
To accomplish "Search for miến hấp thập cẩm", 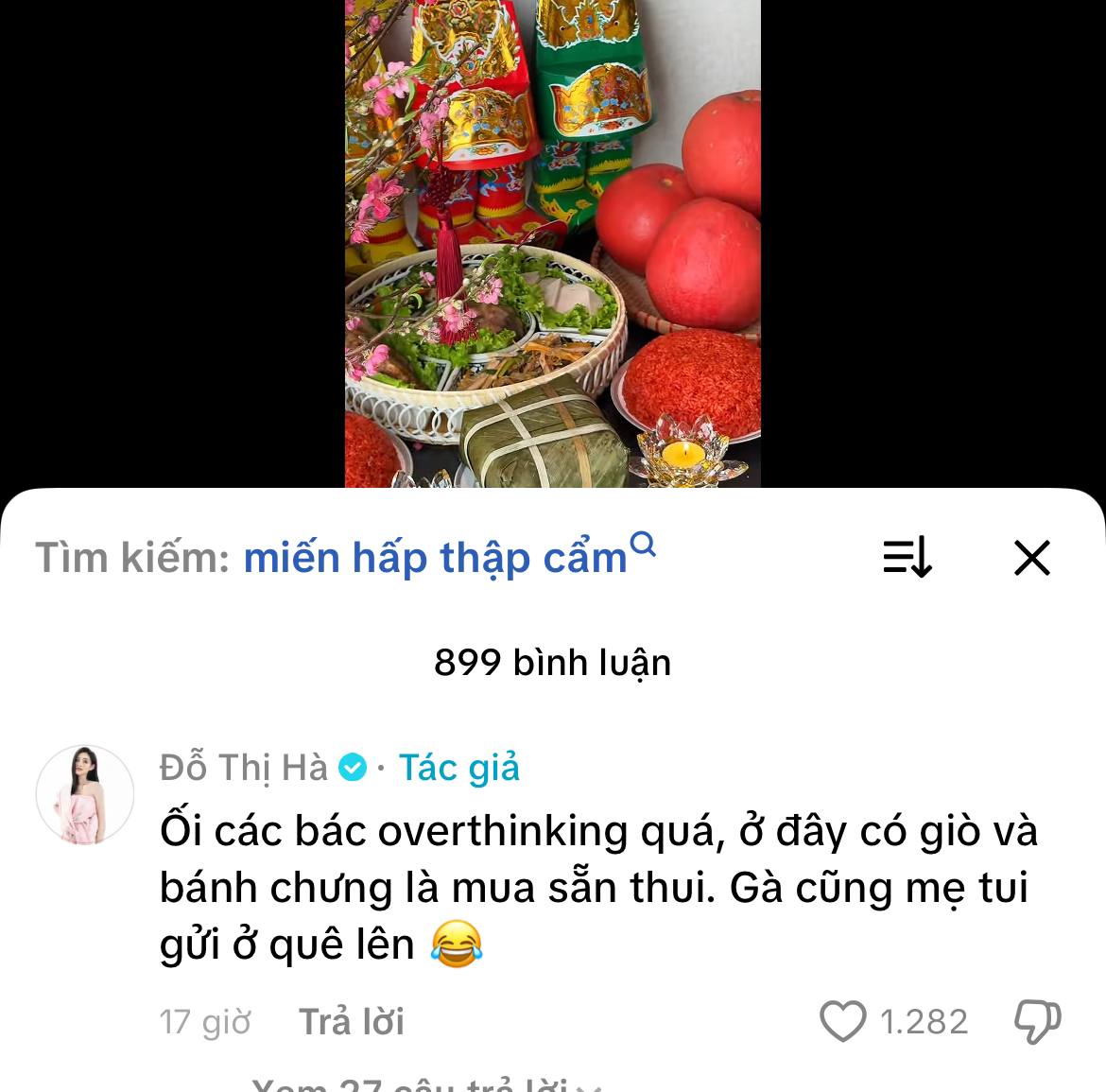I will coord(436,558).
